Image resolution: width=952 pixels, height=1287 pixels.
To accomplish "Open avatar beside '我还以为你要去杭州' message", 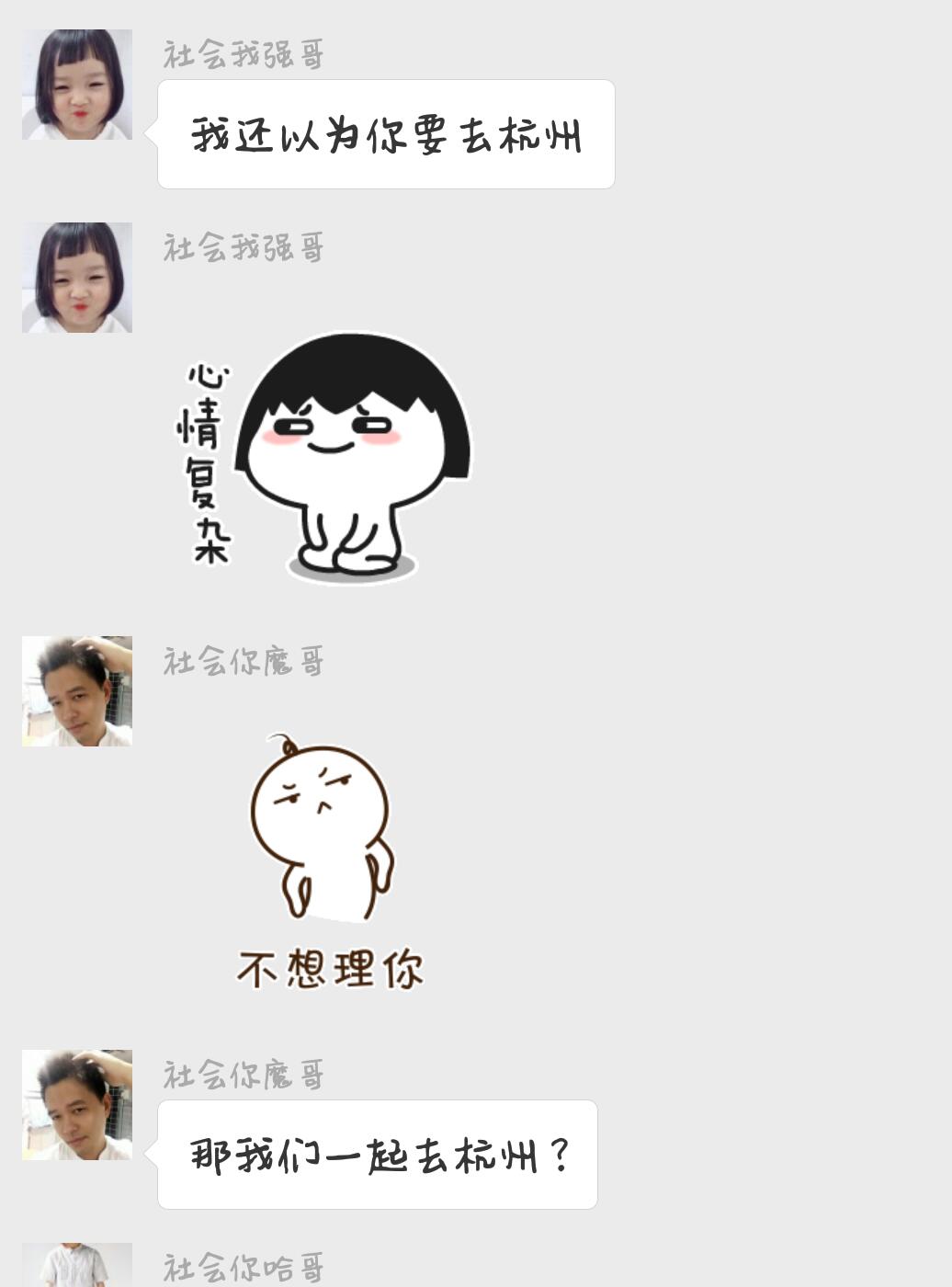I will click(x=77, y=85).
